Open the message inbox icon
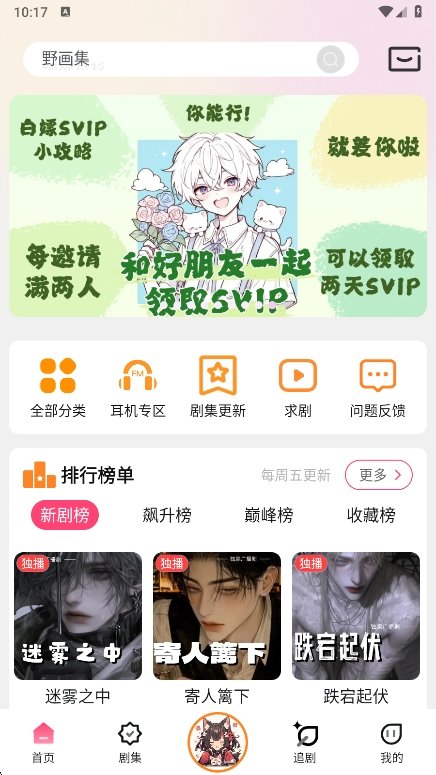 pyautogui.click(x=404, y=59)
